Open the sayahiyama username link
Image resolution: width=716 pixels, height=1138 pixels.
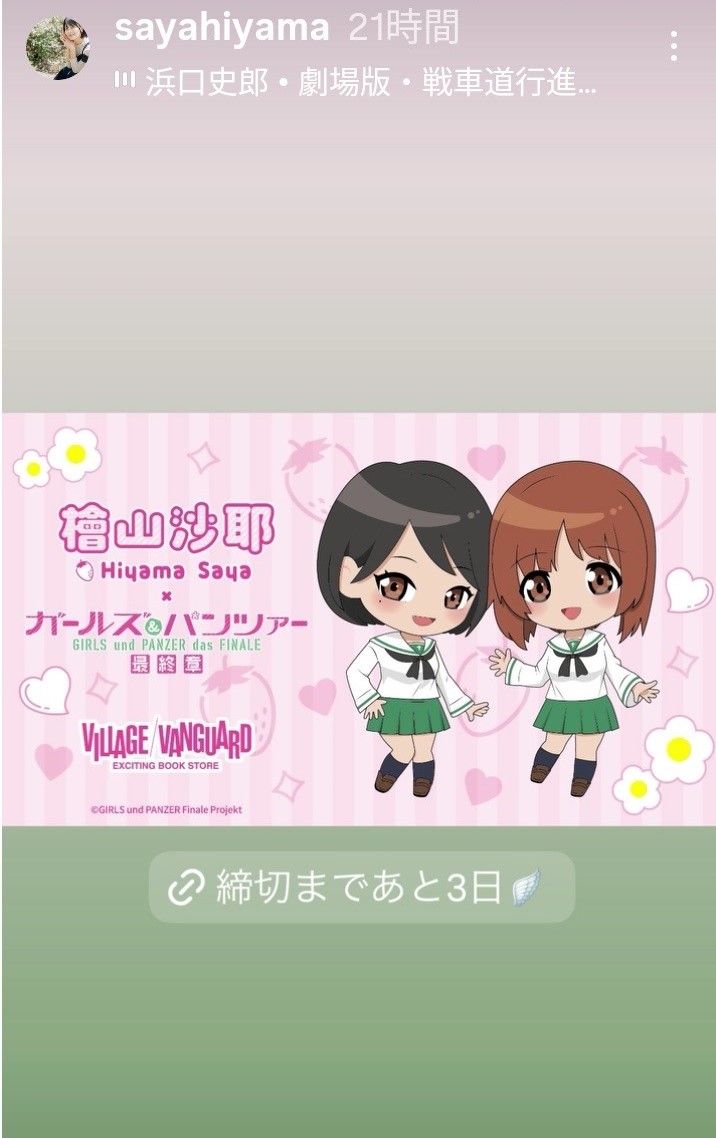[221, 28]
